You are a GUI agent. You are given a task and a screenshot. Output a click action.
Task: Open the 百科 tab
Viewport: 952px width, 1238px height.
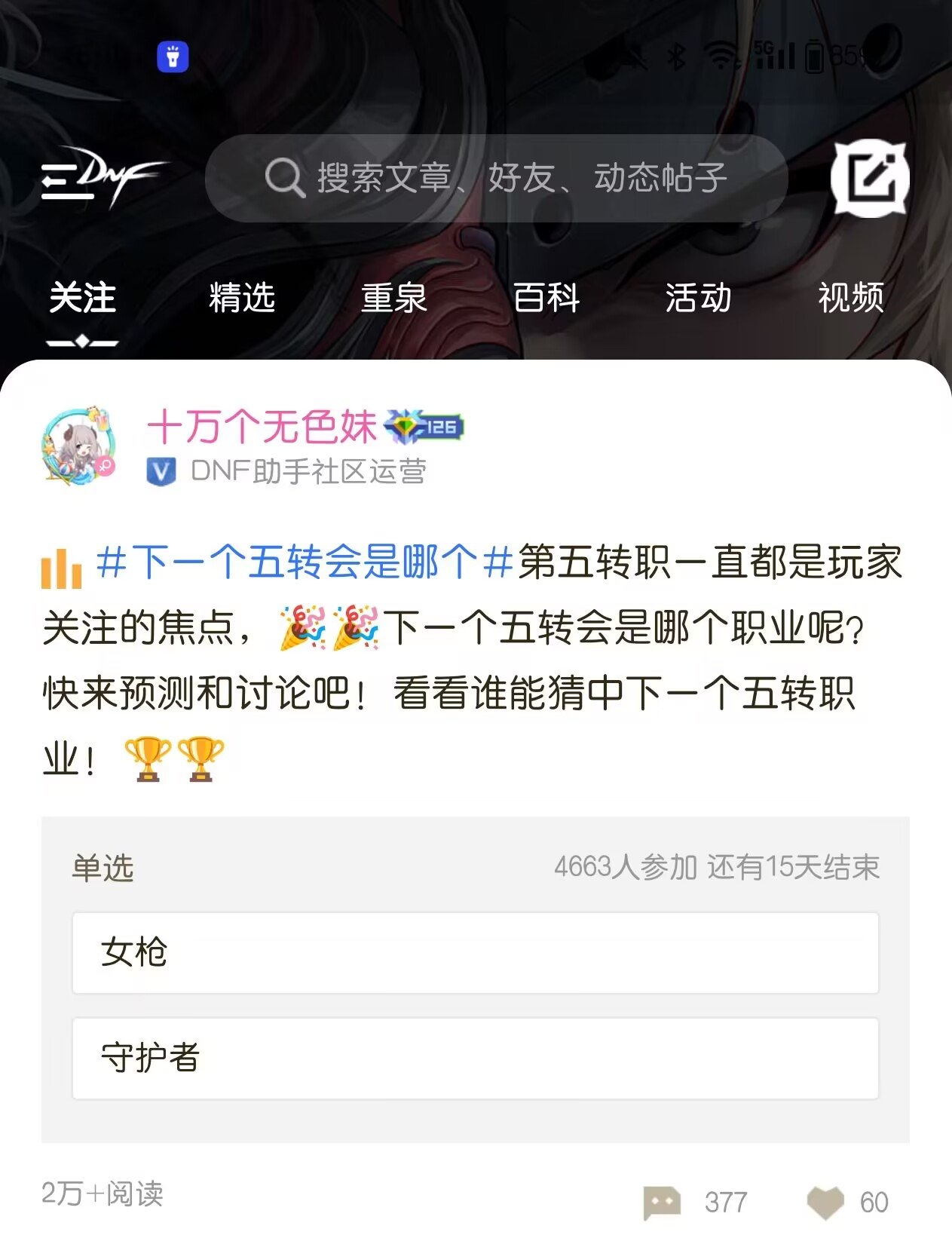point(546,298)
